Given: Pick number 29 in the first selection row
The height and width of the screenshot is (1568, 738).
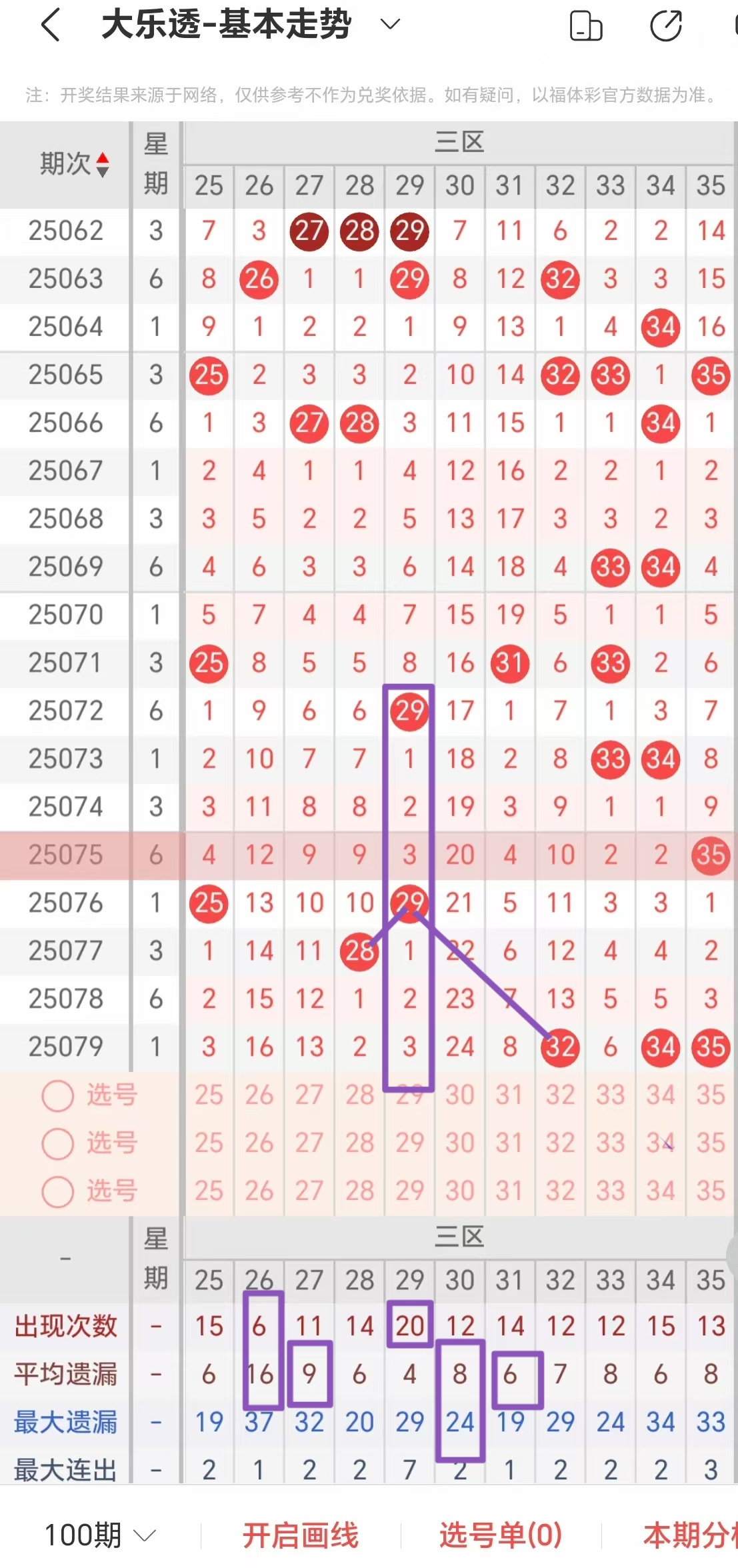Looking at the screenshot, I should pyautogui.click(x=409, y=1097).
